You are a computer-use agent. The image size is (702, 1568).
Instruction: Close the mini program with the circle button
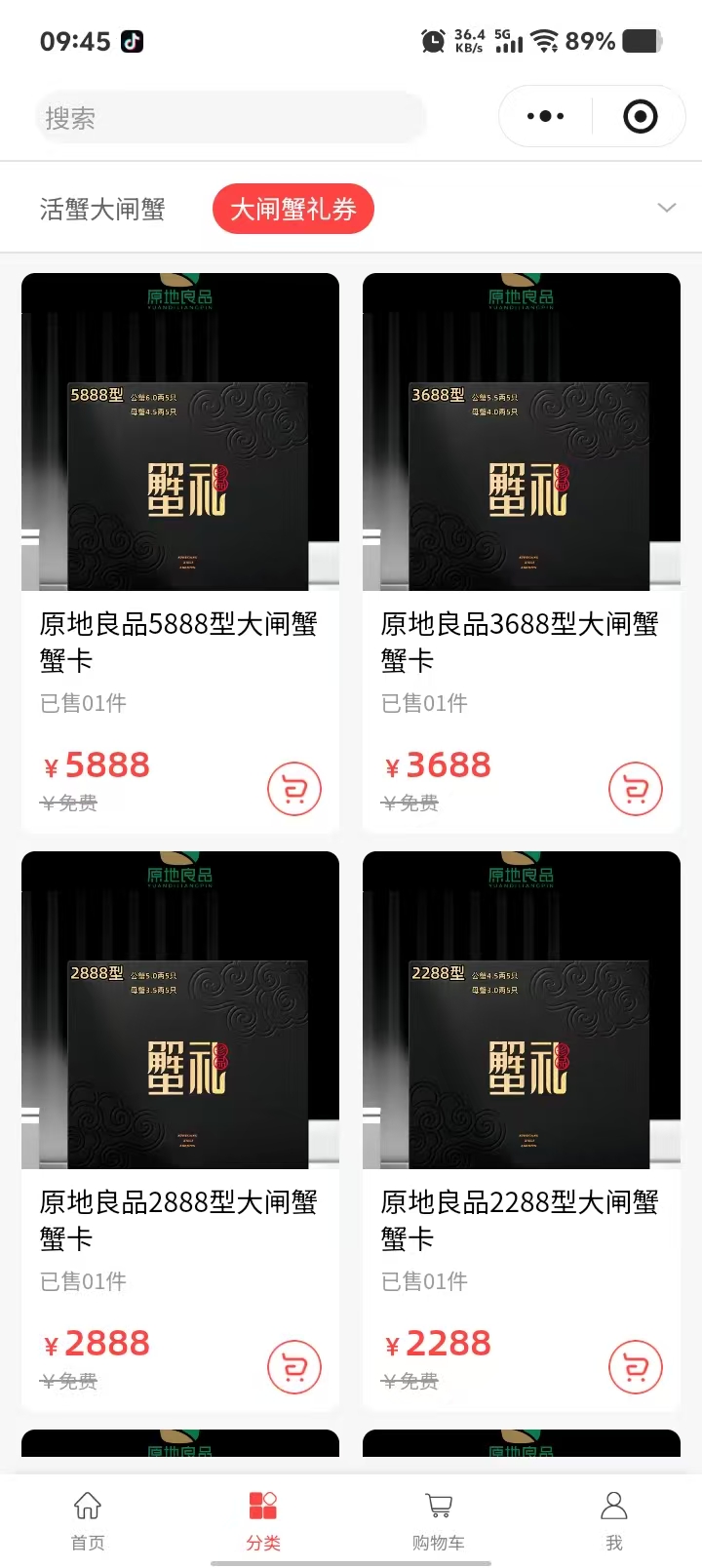pyautogui.click(x=640, y=117)
